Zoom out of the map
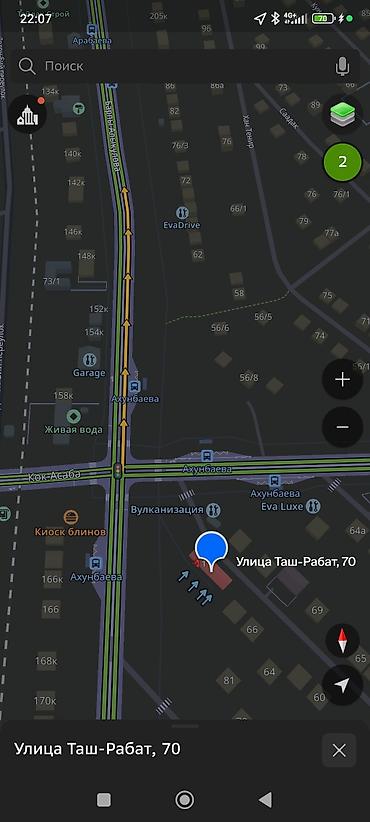The image size is (370, 822). pos(342,427)
